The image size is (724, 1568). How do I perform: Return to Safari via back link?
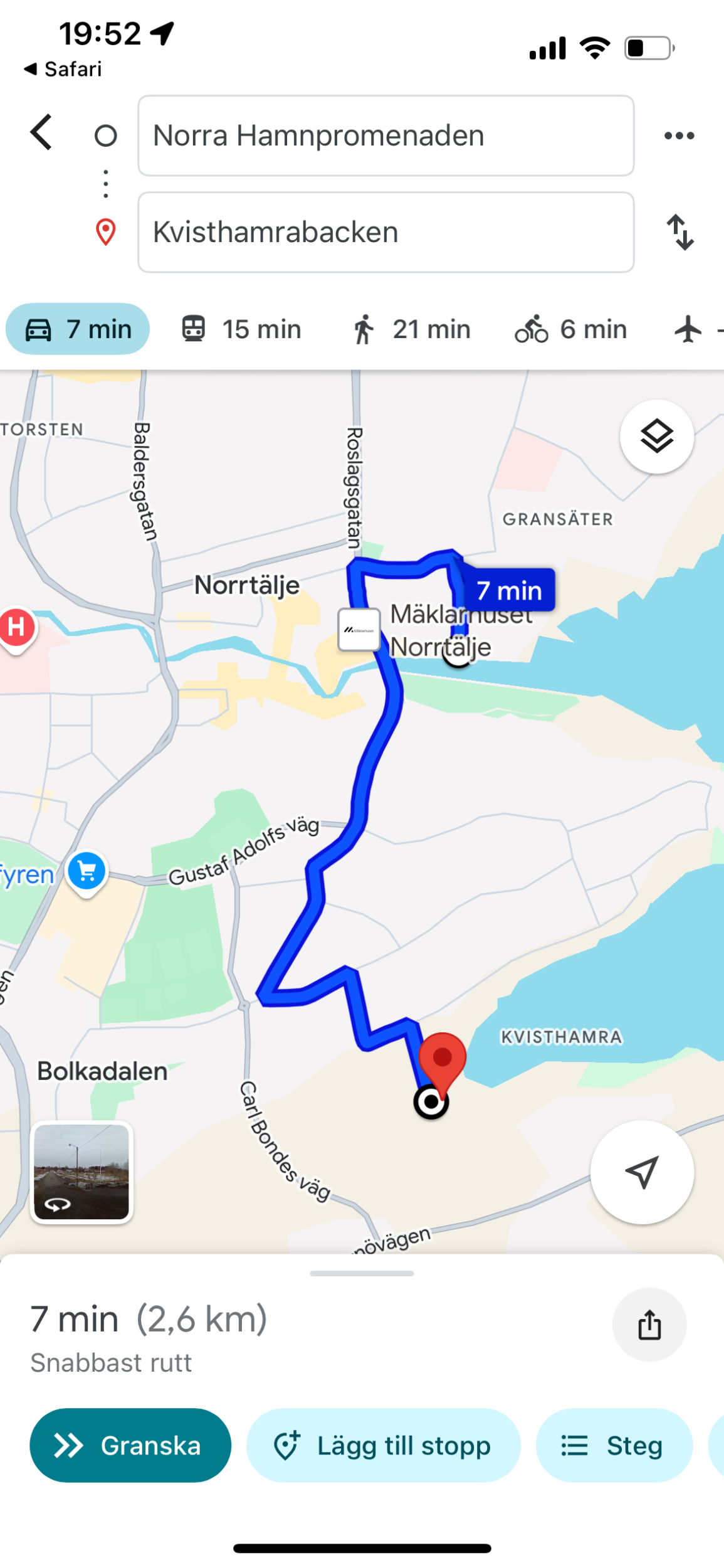(x=63, y=69)
